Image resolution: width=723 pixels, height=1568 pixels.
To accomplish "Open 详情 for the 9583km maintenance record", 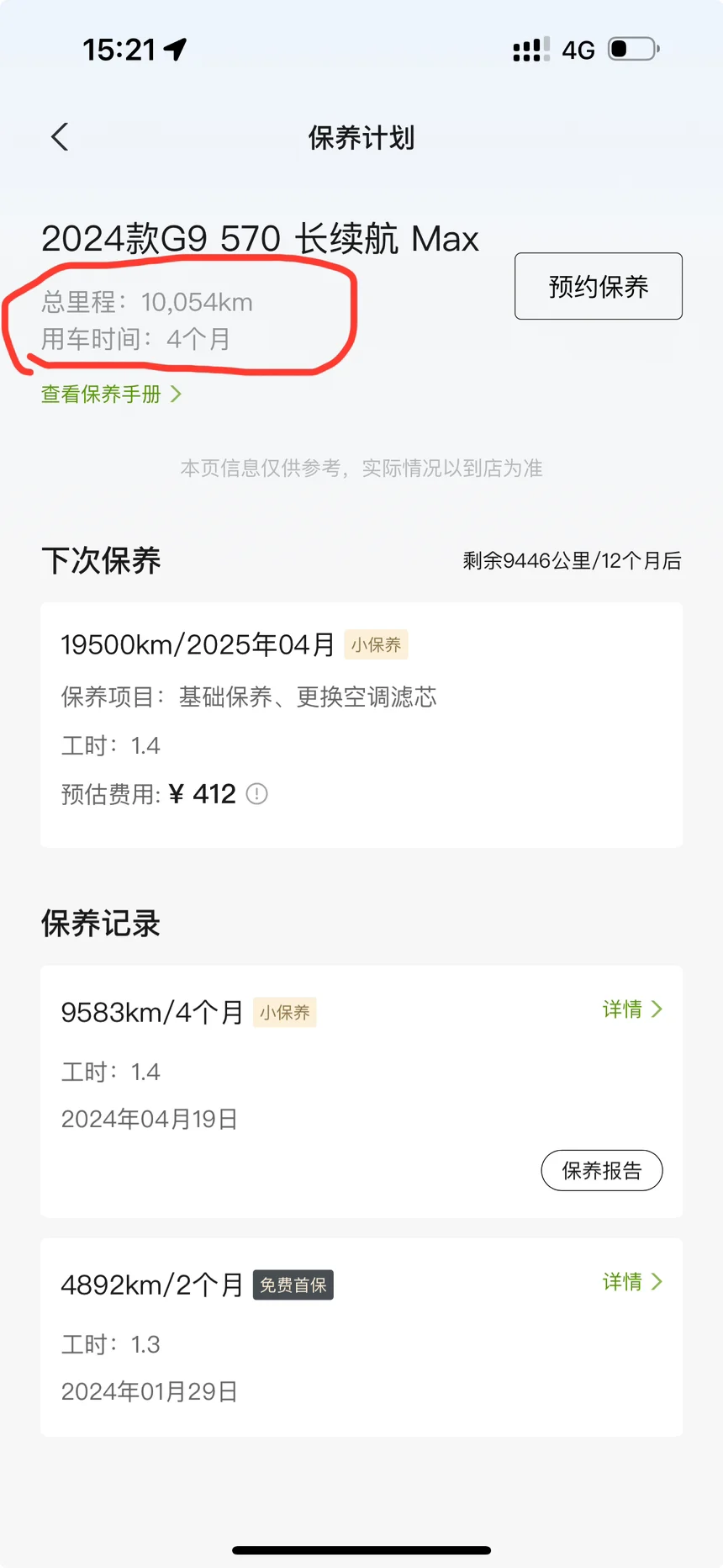I will click(x=632, y=1009).
